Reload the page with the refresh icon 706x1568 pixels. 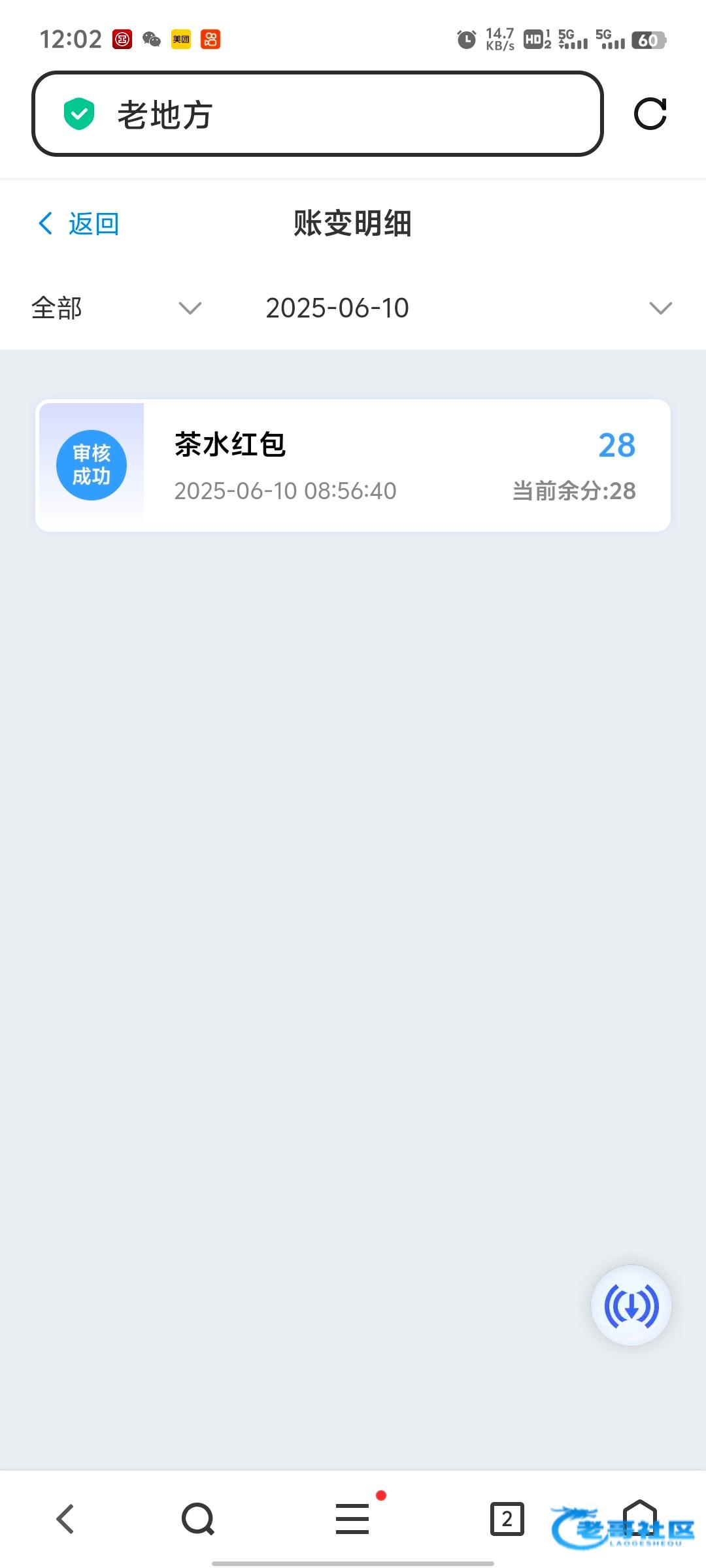tap(650, 114)
